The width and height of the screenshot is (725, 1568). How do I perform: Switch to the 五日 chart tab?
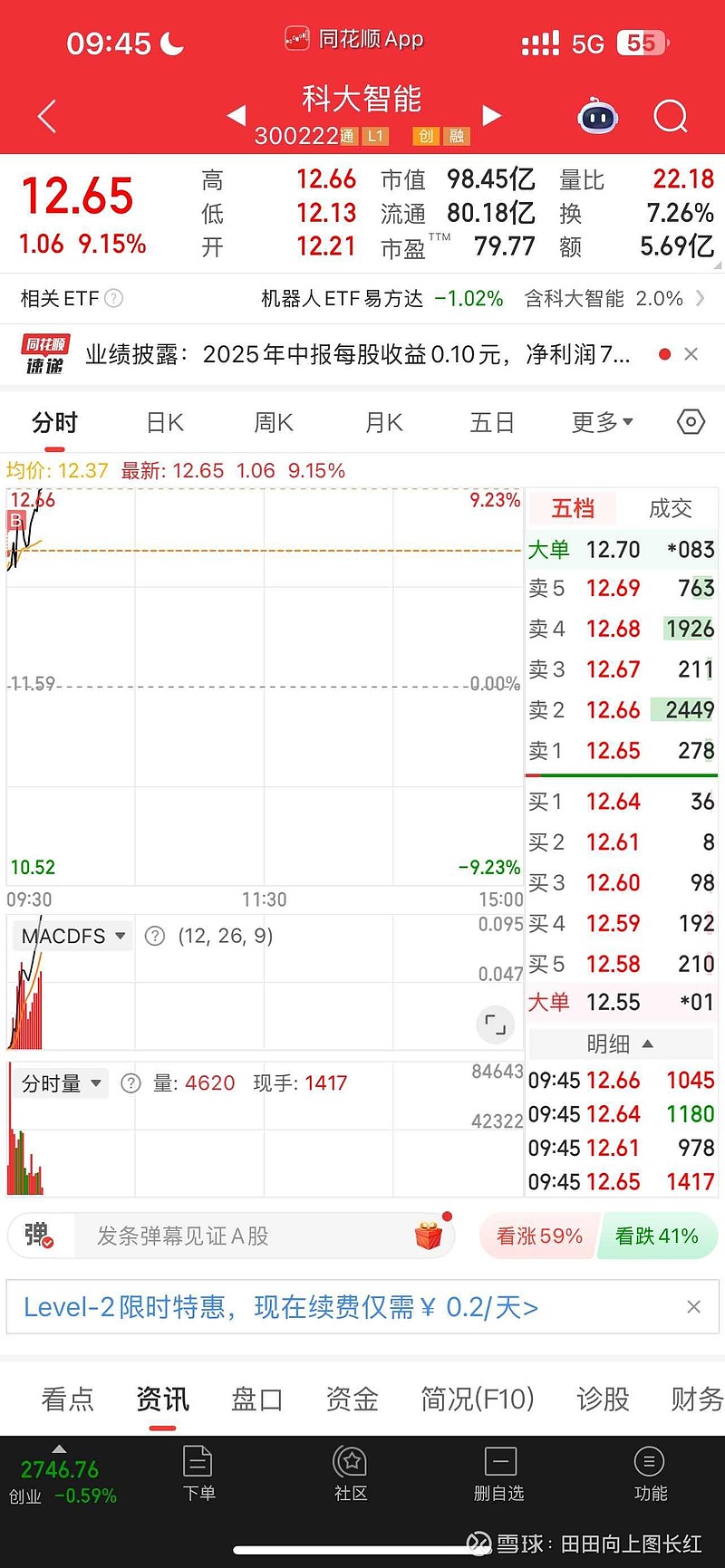492,423
